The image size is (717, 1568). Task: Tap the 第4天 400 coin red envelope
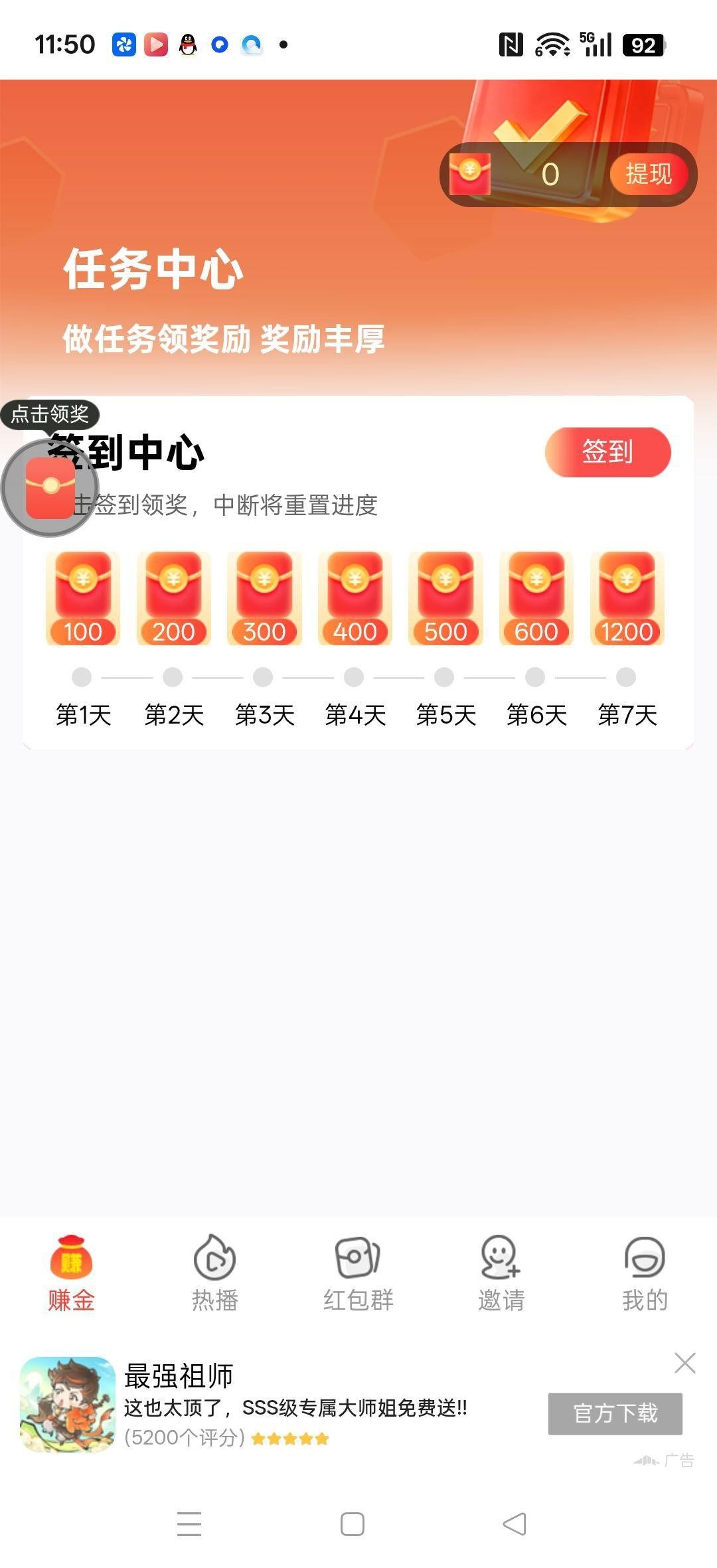(x=354, y=596)
